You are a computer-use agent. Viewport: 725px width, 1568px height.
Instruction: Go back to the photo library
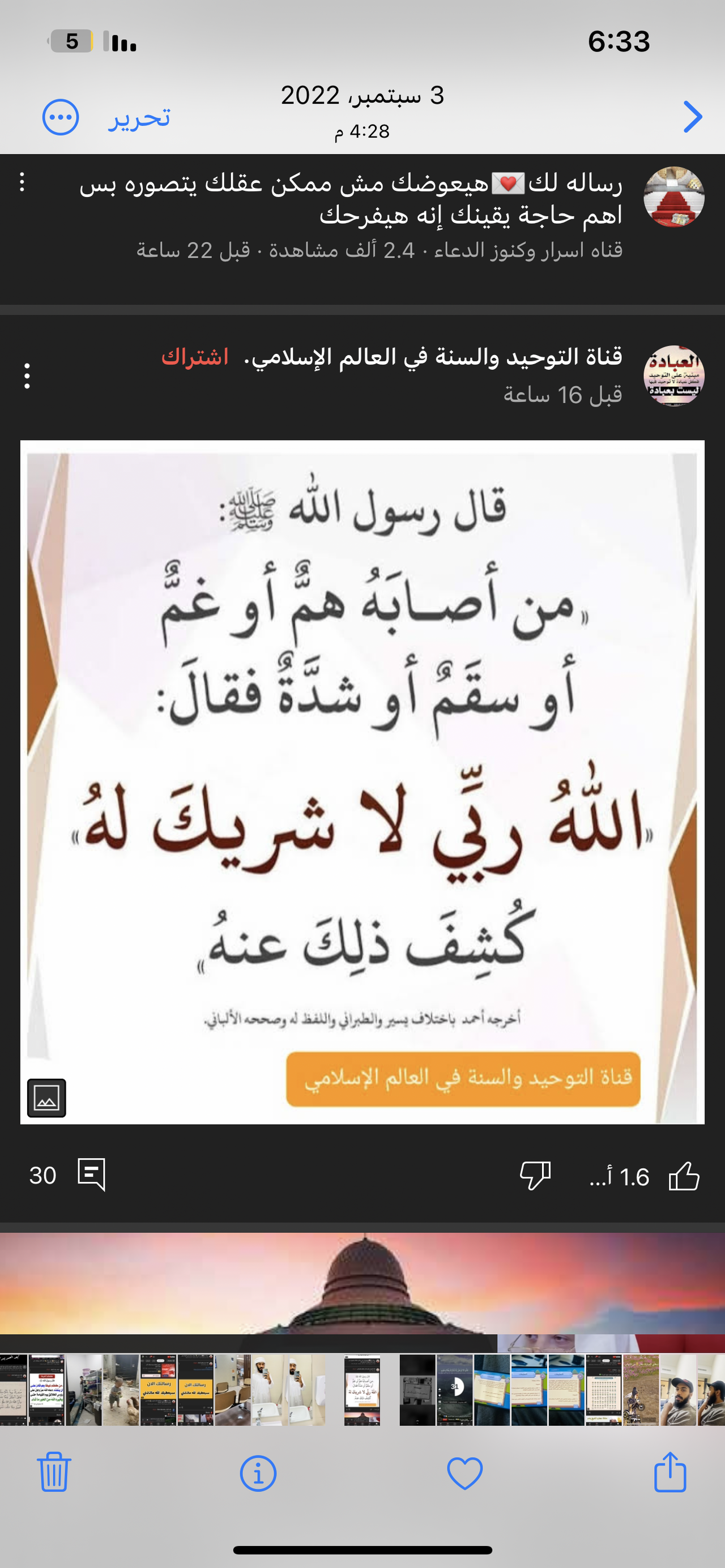(x=693, y=116)
